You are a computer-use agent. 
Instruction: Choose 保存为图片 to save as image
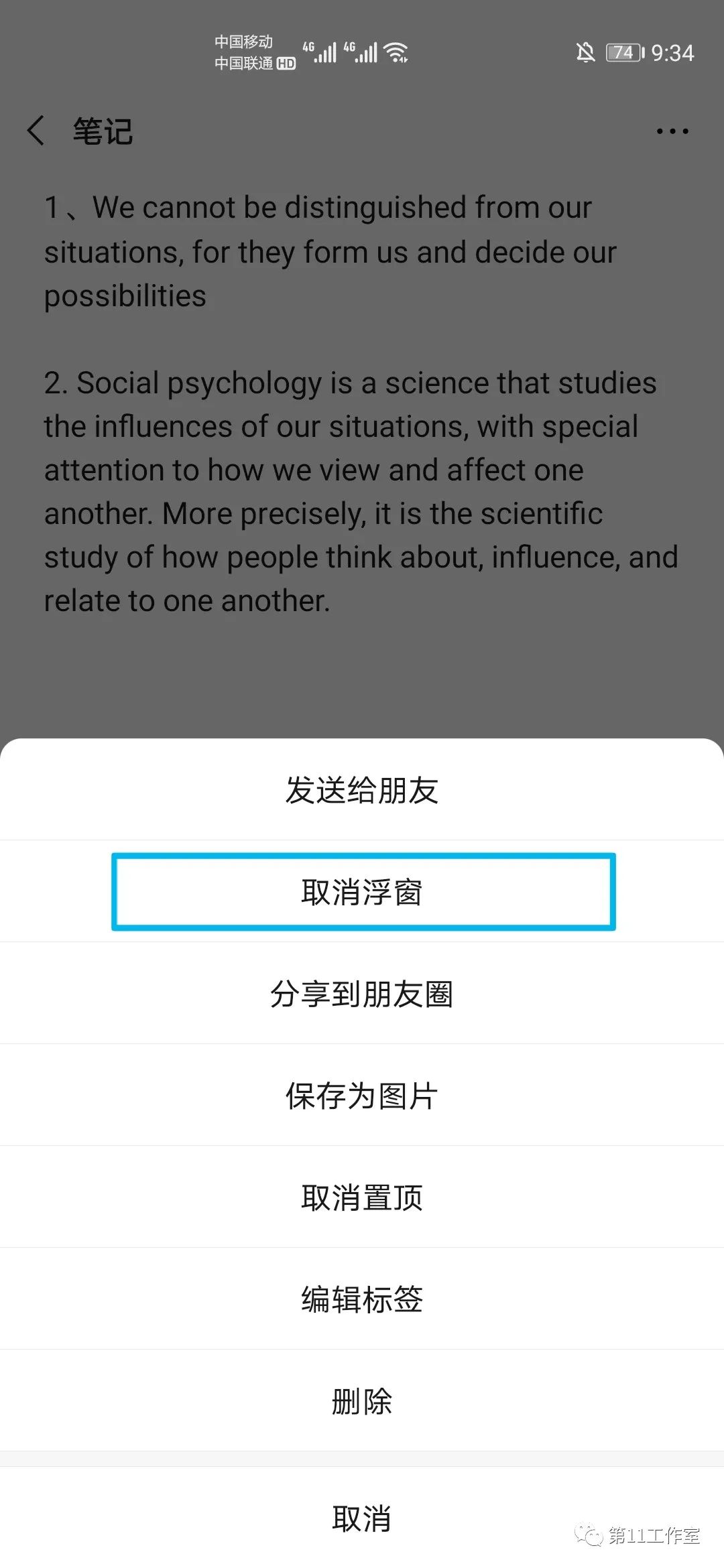(362, 1096)
